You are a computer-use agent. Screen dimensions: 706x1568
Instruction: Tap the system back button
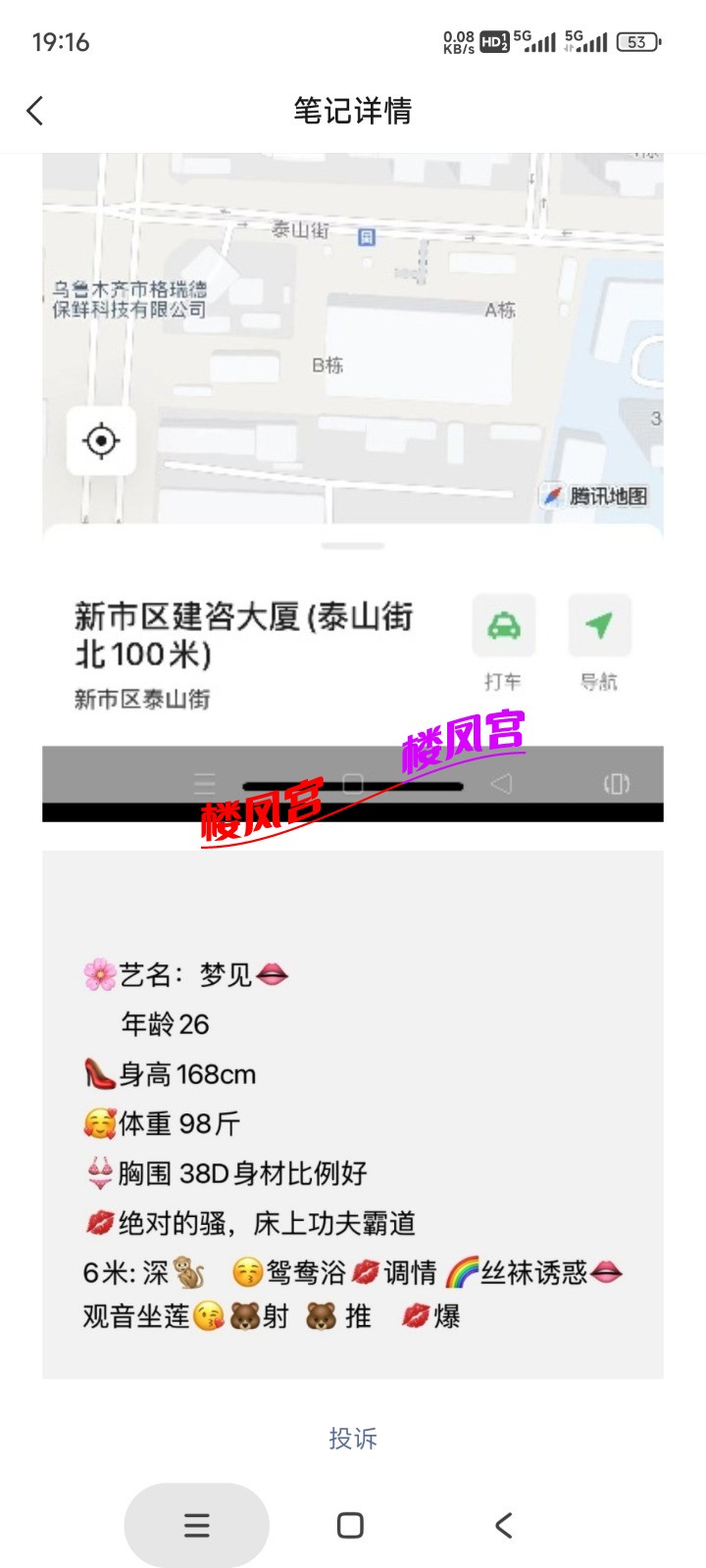pyautogui.click(x=503, y=1525)
